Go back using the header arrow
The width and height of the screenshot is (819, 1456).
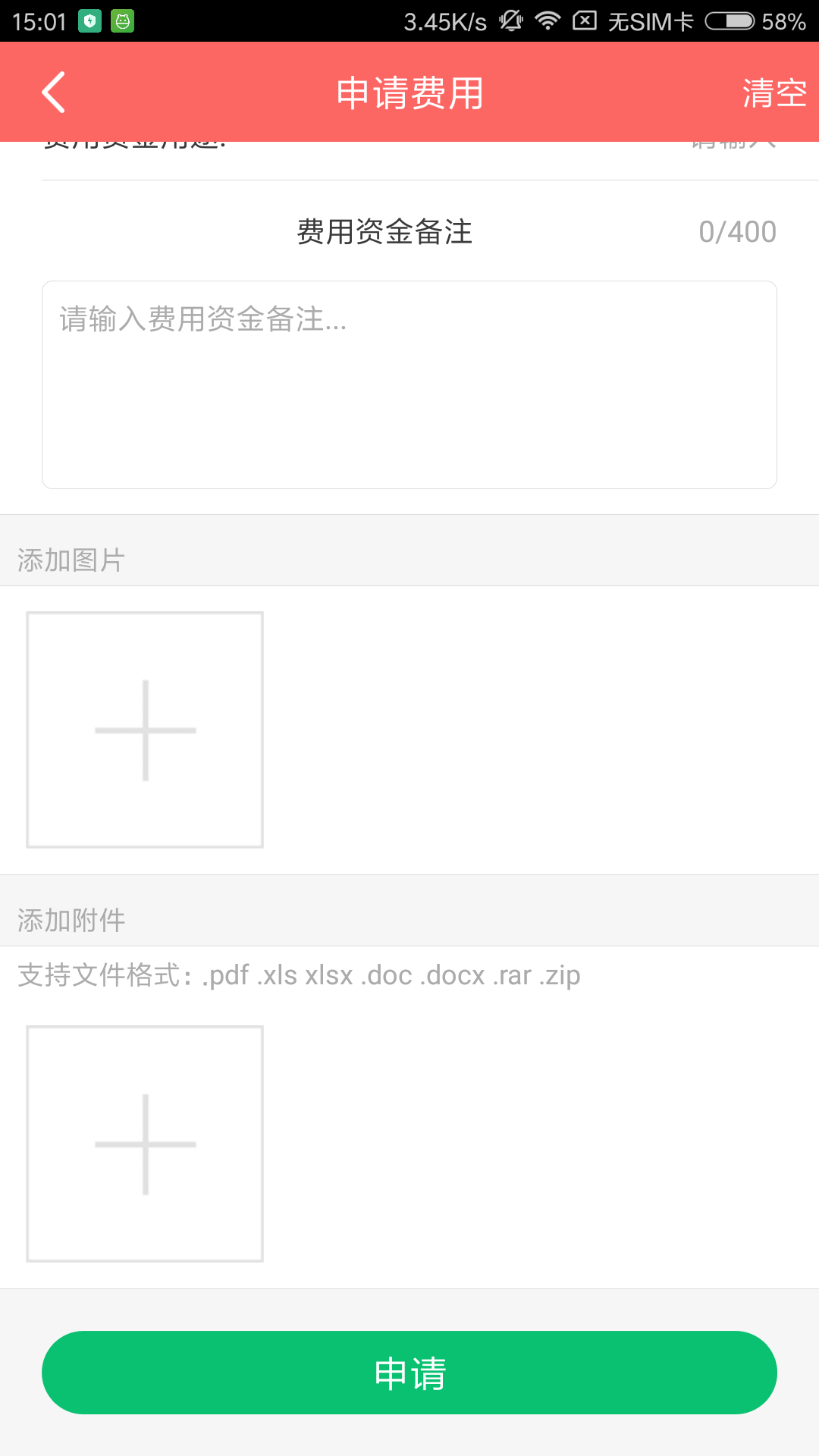(53, 93)
